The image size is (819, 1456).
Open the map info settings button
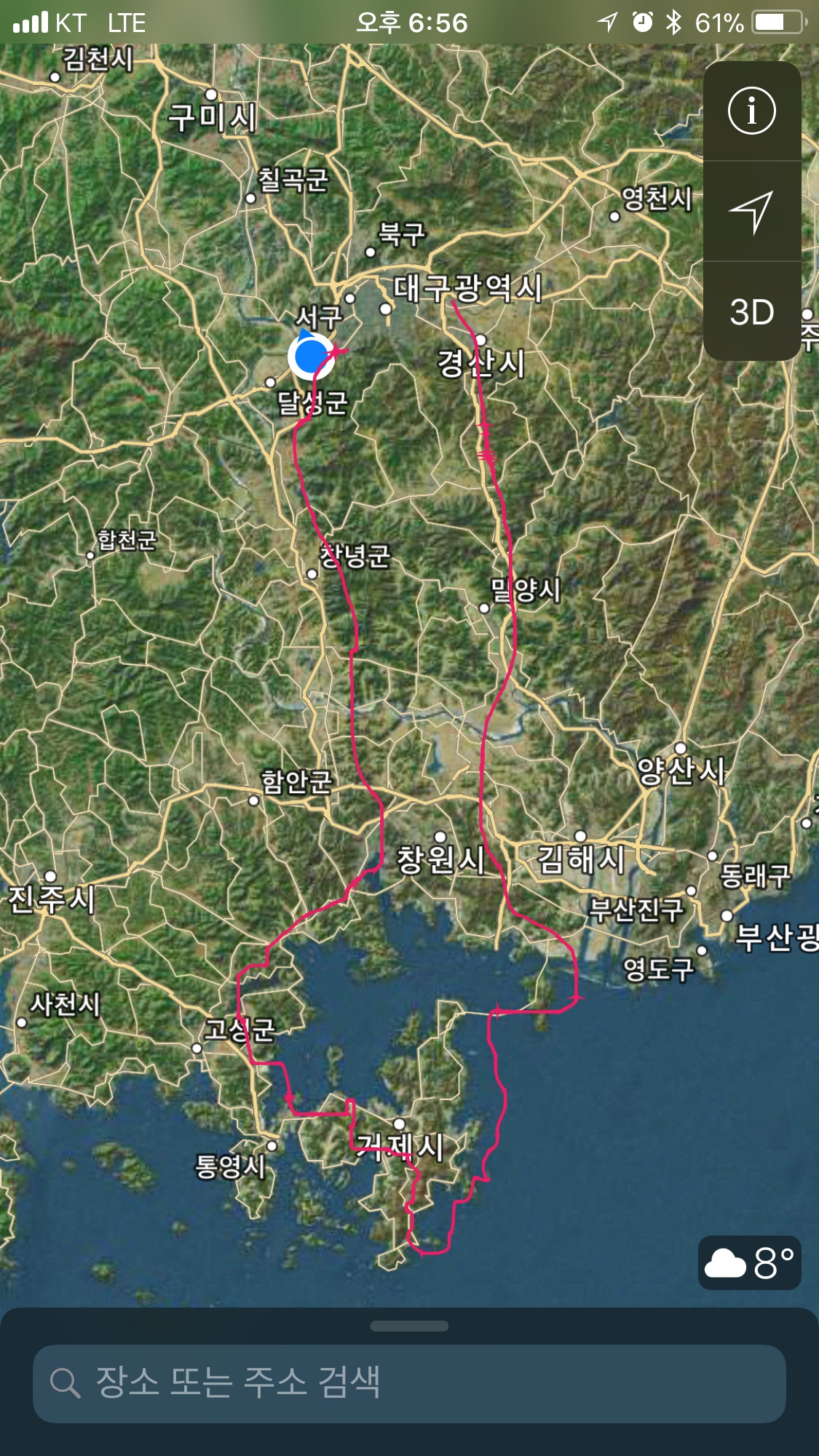(x=751, y=111)
